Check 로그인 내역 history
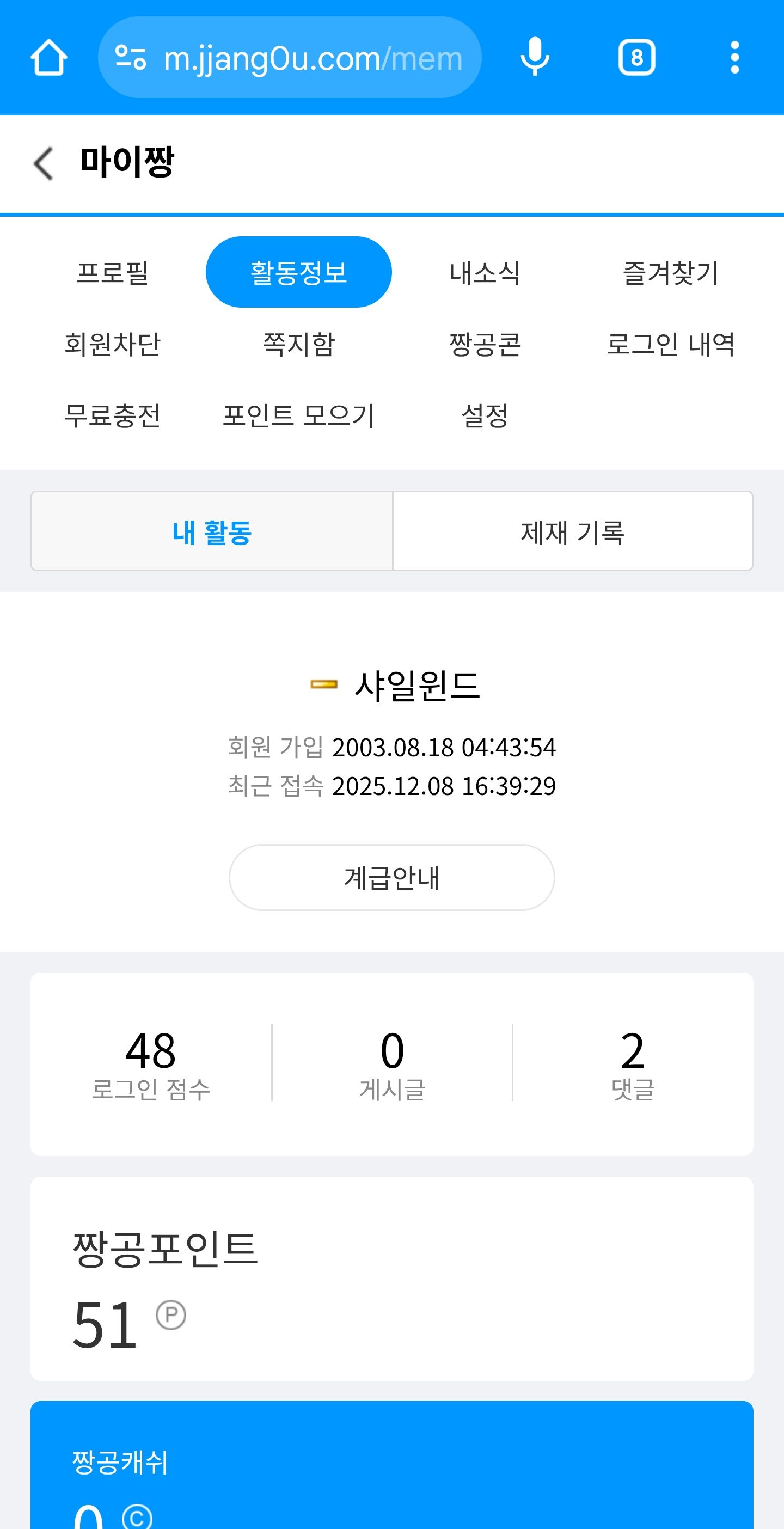This screenshot has height=1529, width=784. [671, 344]
